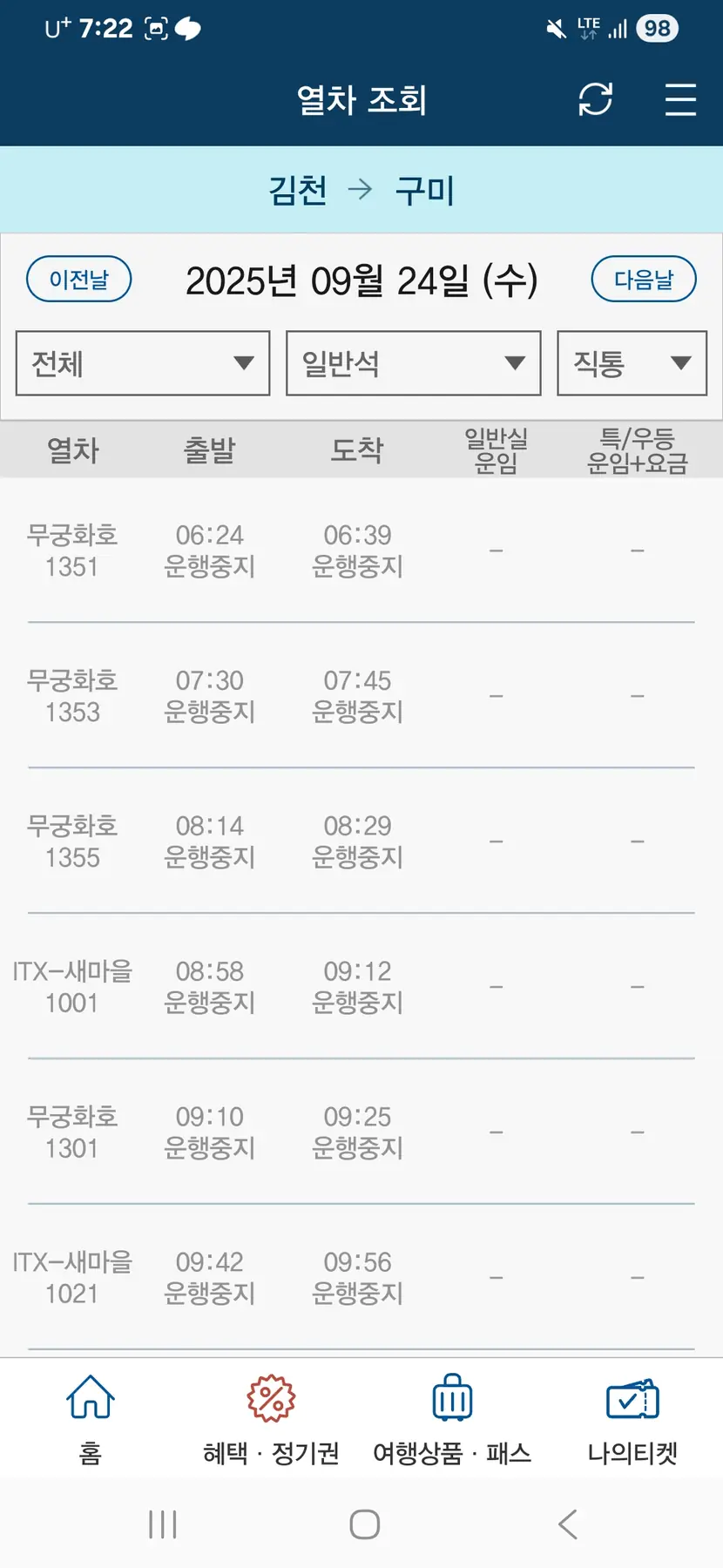Expand the 직통 route type dropdown
Screen dimensions: 723x1568
pos(632,363)
